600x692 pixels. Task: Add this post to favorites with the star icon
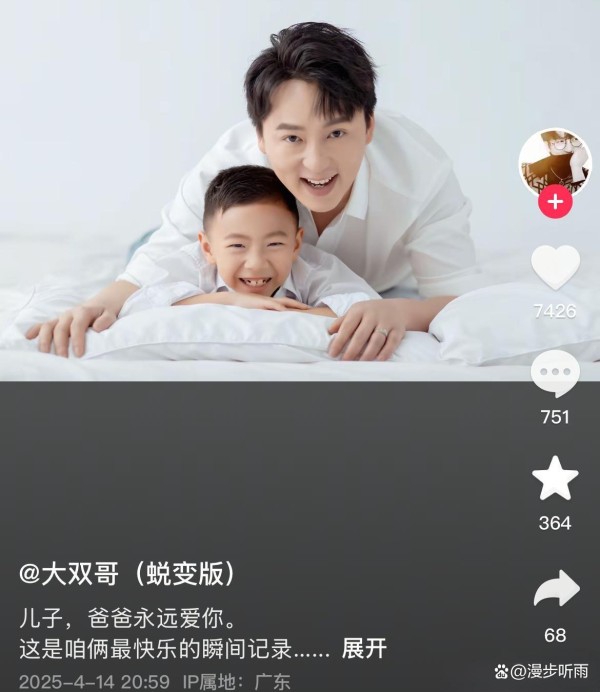click(x=555, y=479)
